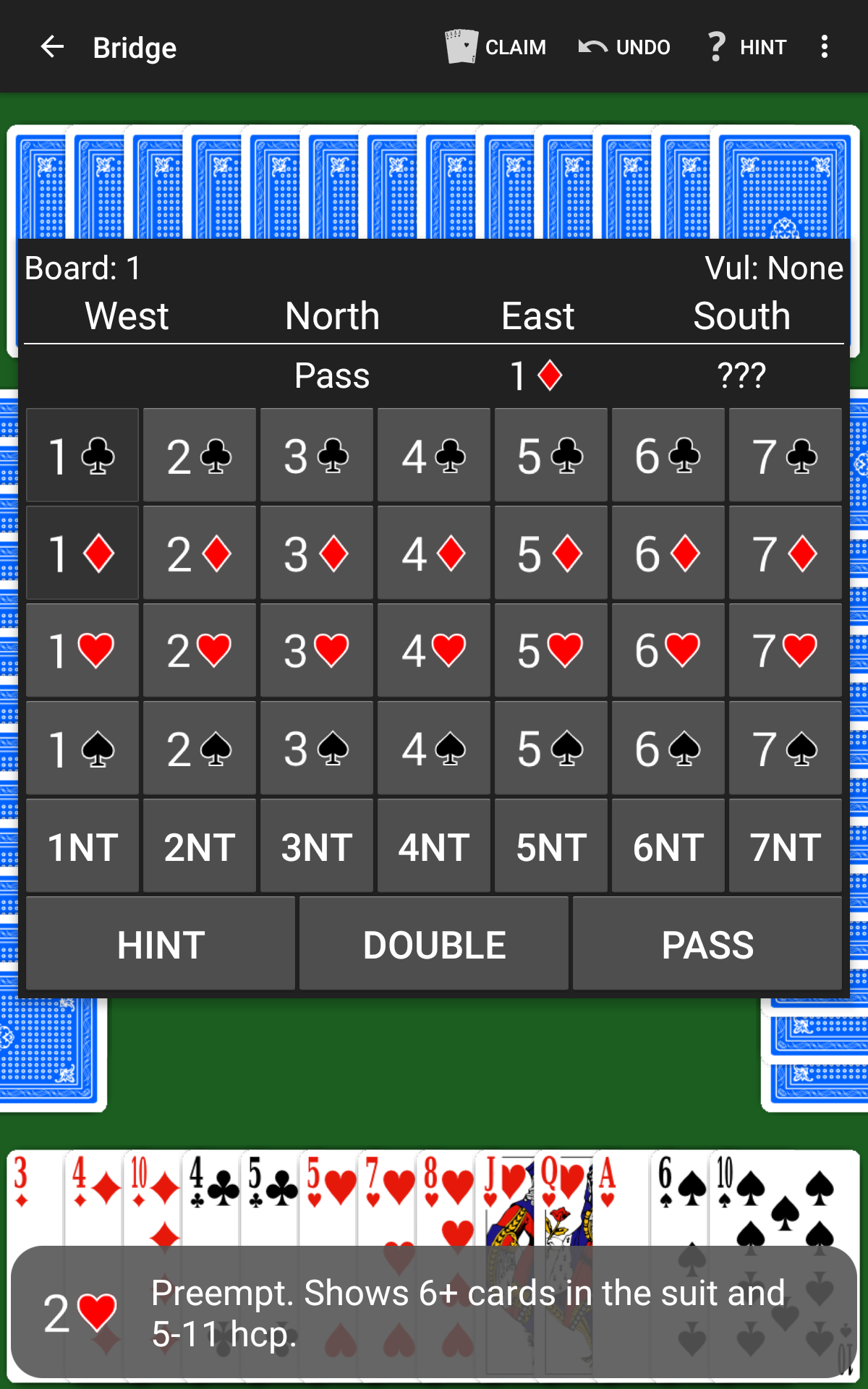Choose the 3NT bid
The image size is (868, 1389).
point(317,846)
